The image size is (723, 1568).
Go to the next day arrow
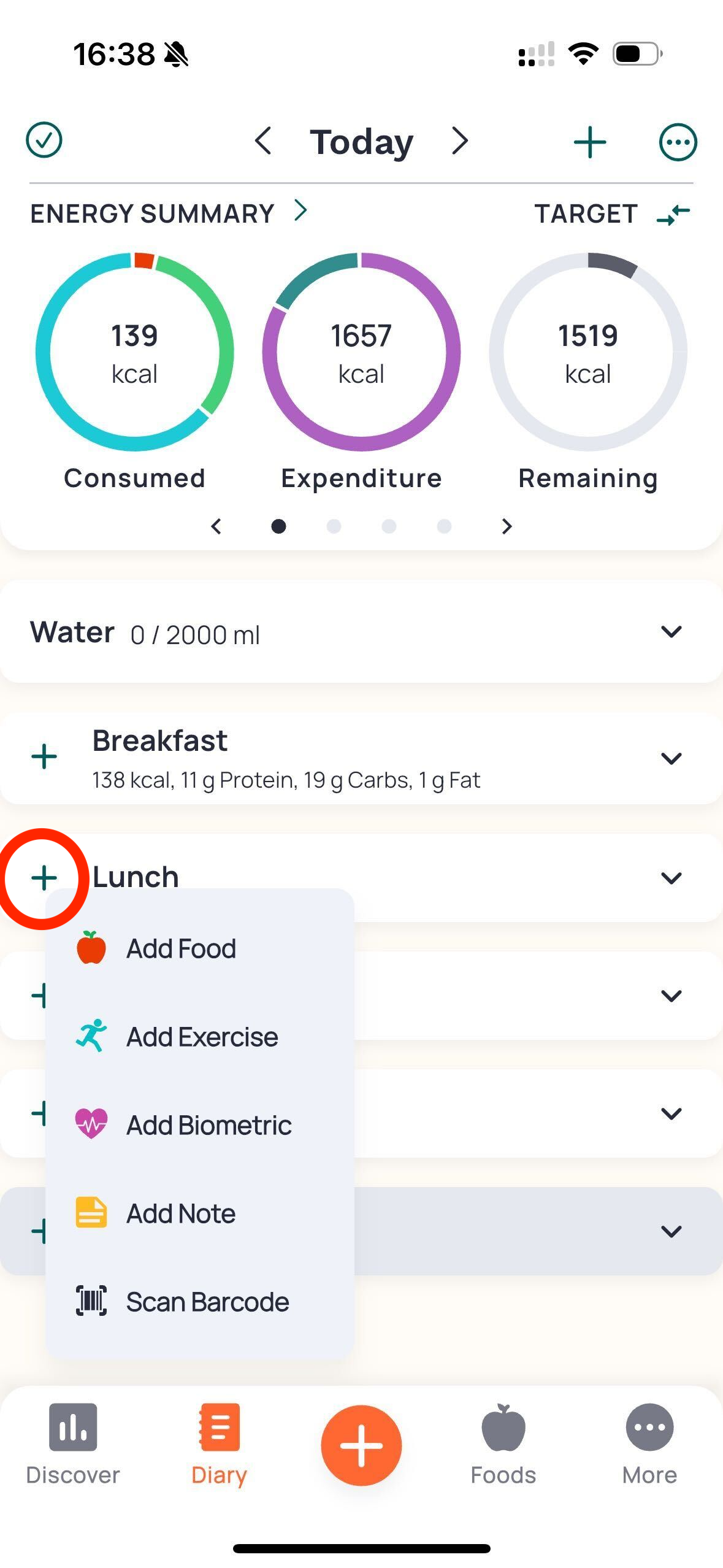pos(460,141)
